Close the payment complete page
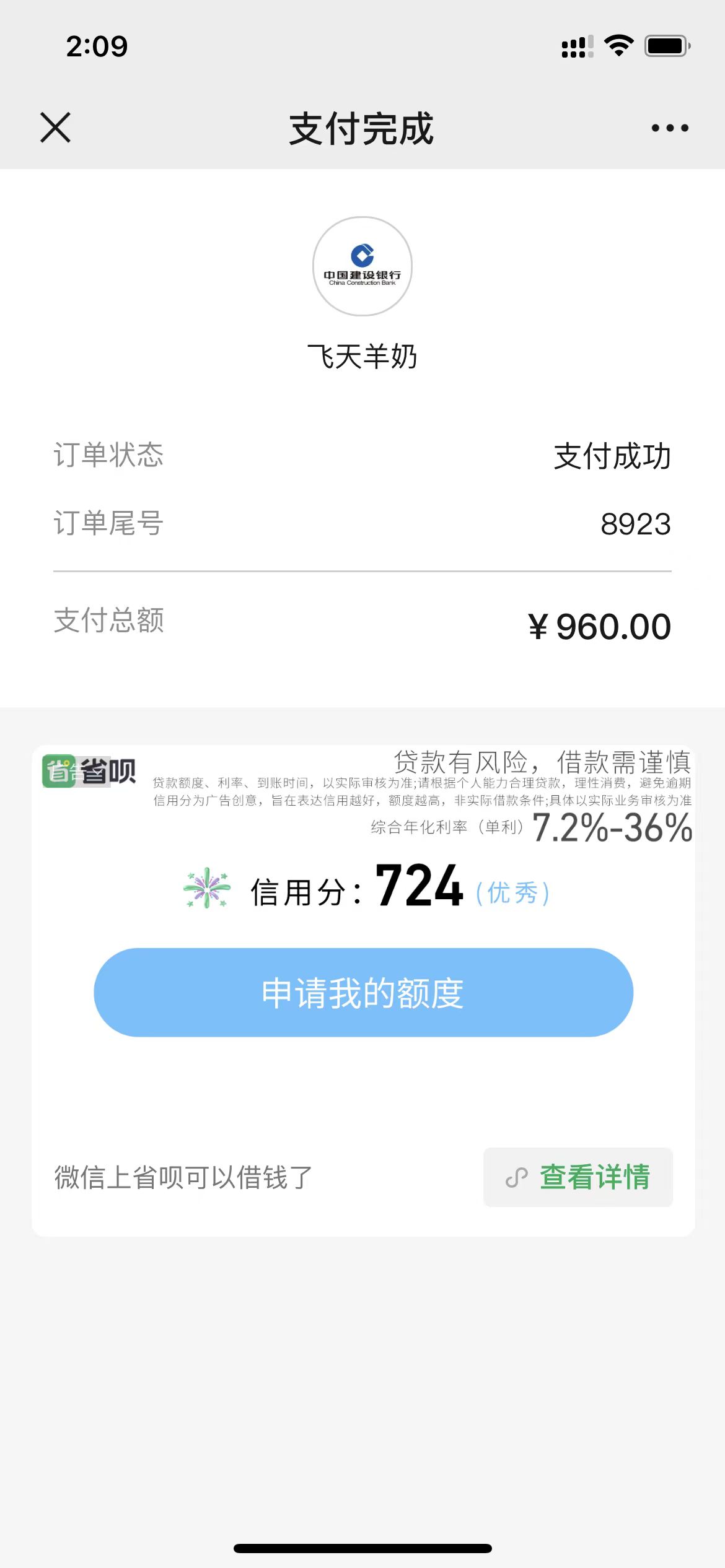The width and height of the screenshot is (725, 1568). (55, 128)
